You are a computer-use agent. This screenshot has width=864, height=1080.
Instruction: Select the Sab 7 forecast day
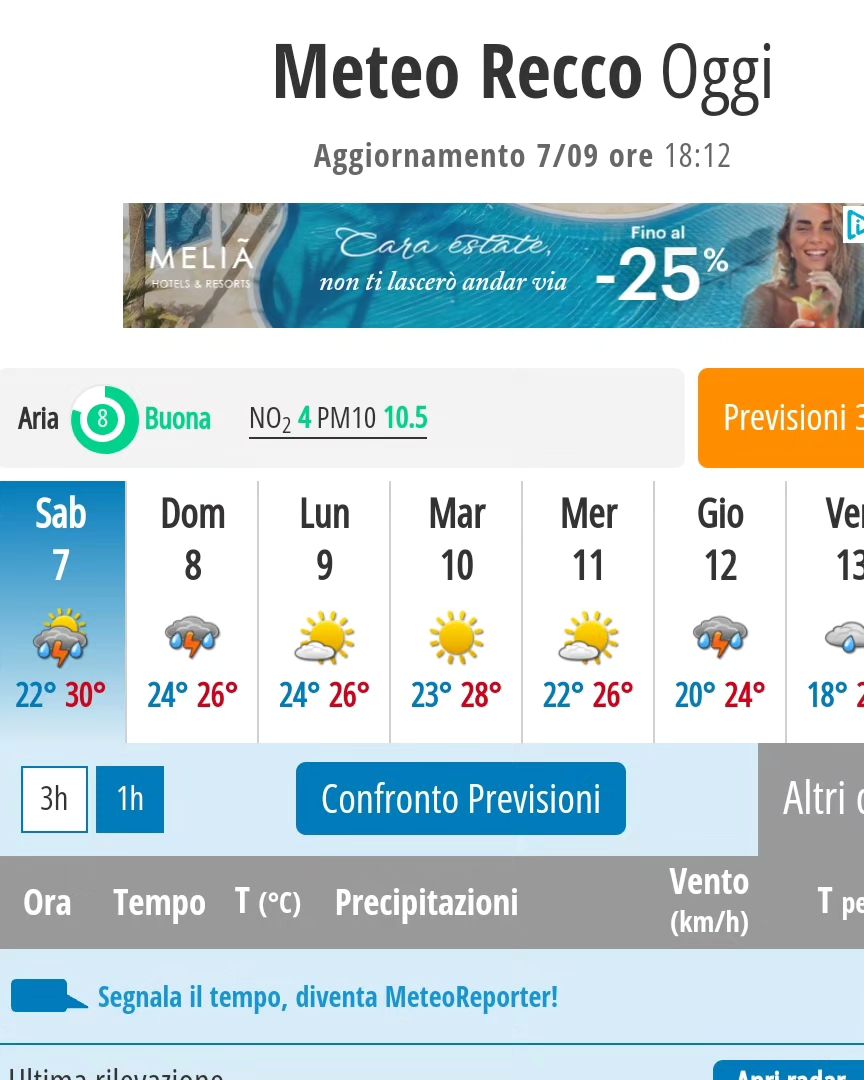tap(62, 611)
